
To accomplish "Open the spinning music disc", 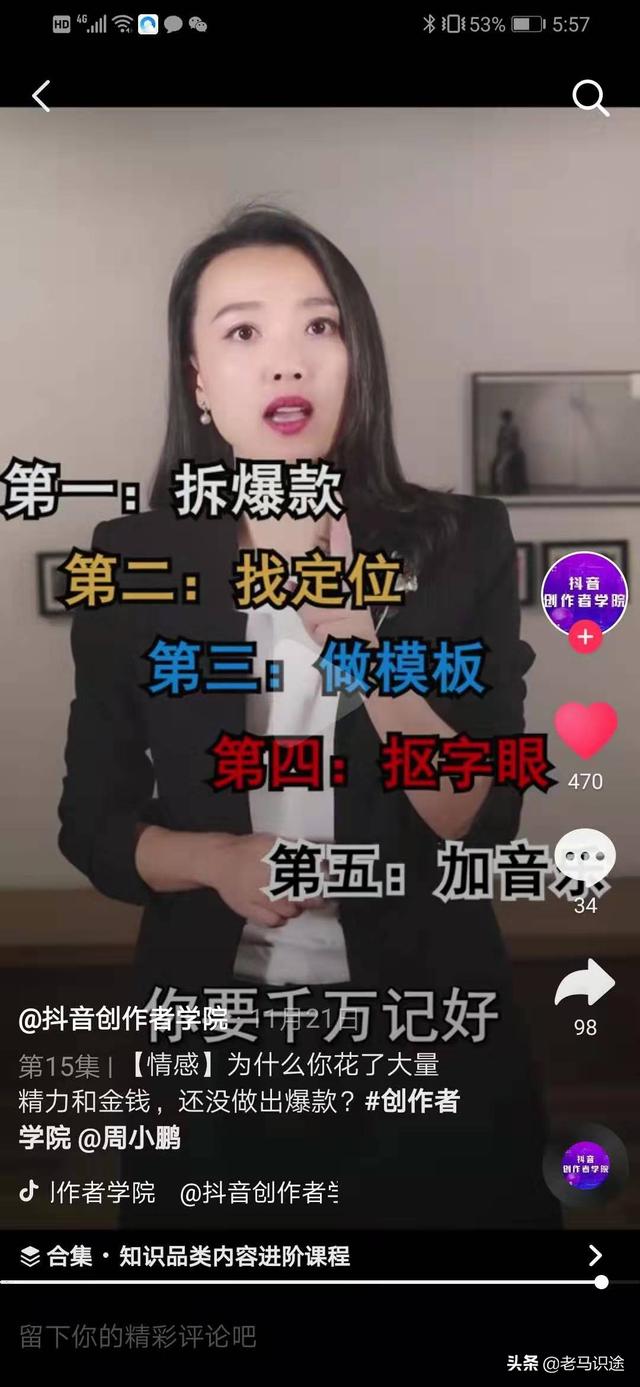I will (585, 1166).
